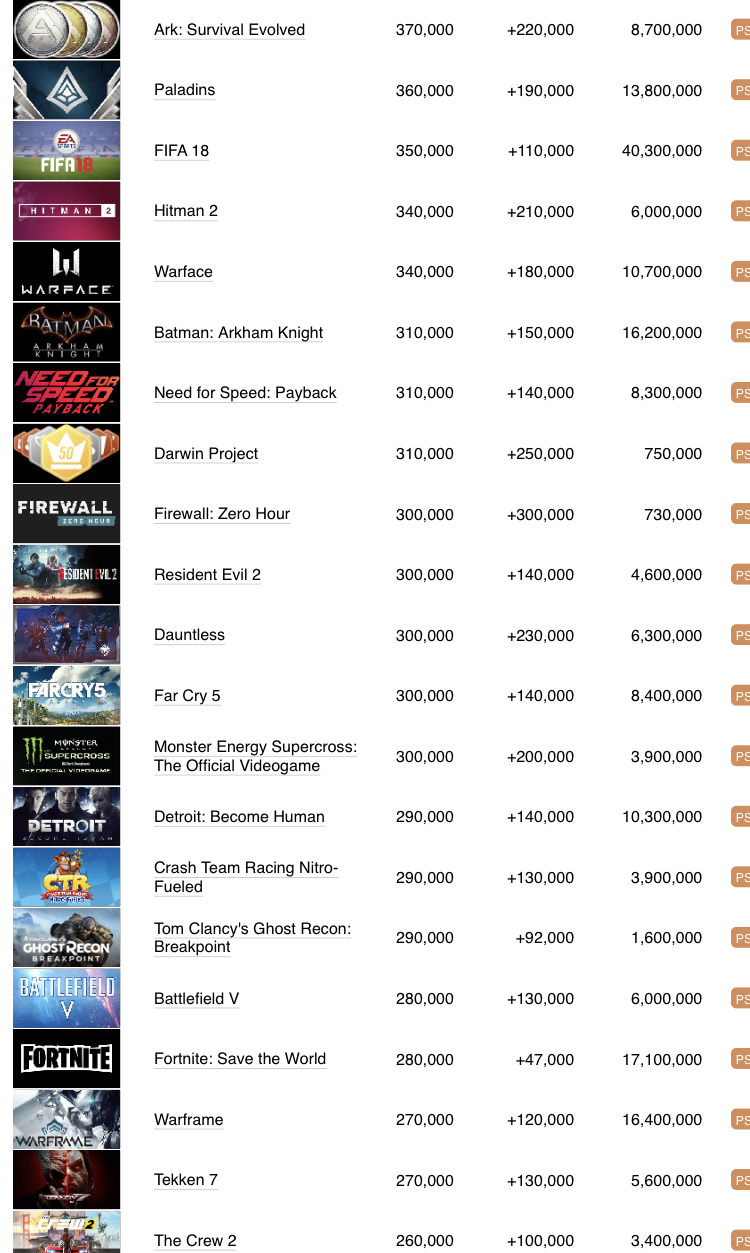The image size is (750, 1253).
Task: Select Need for Speed: Payback link
Action: pos(245,393)
